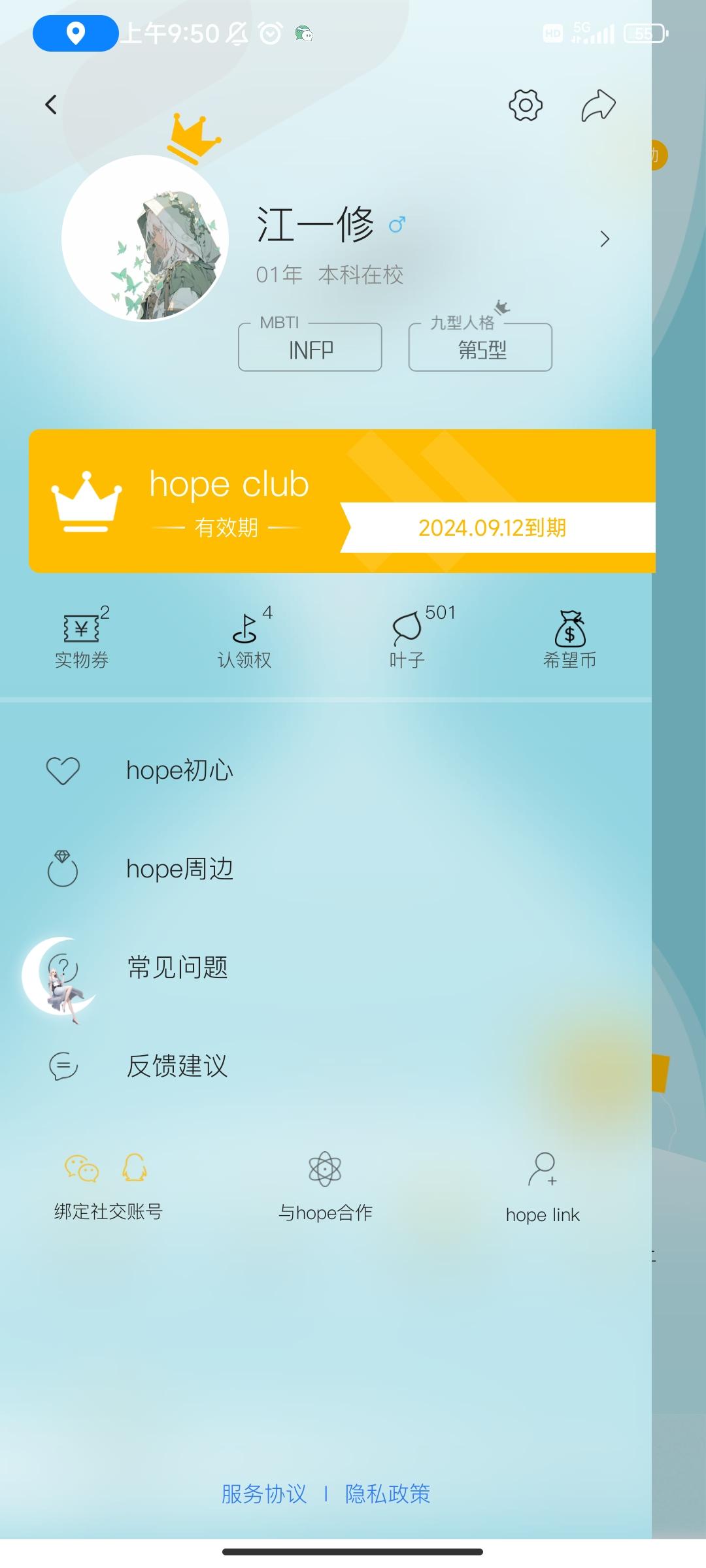Tap 绑定社交账号 to bind accounts
The height and width of the screenshot is (1568, 706).
pyautogui.click(x=108, y=1187)
